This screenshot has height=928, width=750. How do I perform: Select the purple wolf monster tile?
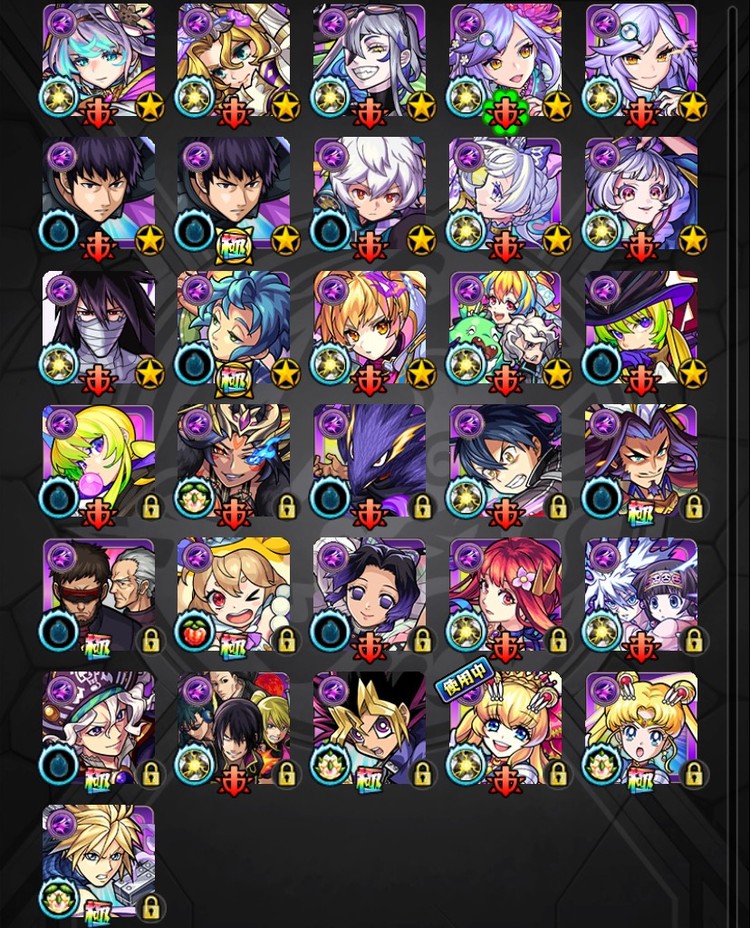[369, 461]
